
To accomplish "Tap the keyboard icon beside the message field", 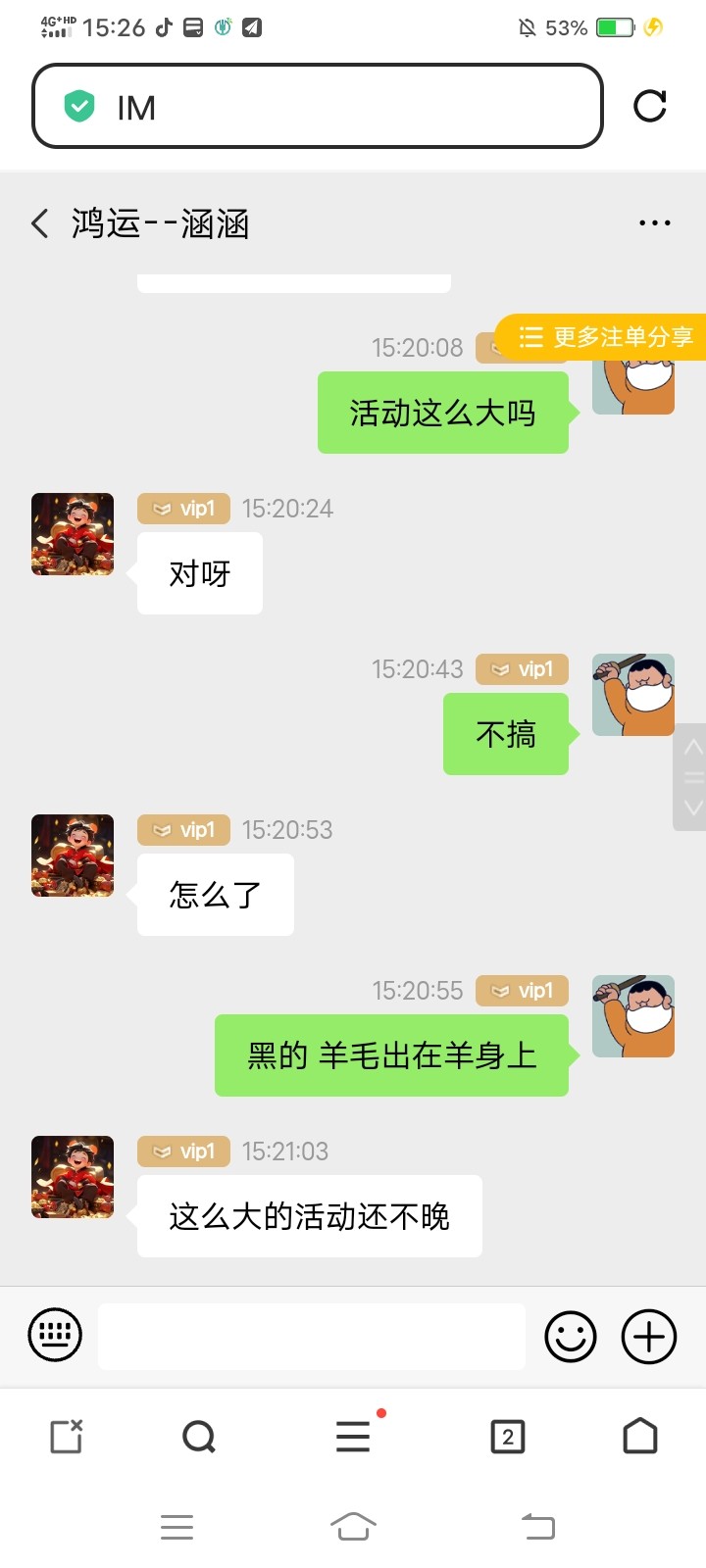I will coord(55,1336).
